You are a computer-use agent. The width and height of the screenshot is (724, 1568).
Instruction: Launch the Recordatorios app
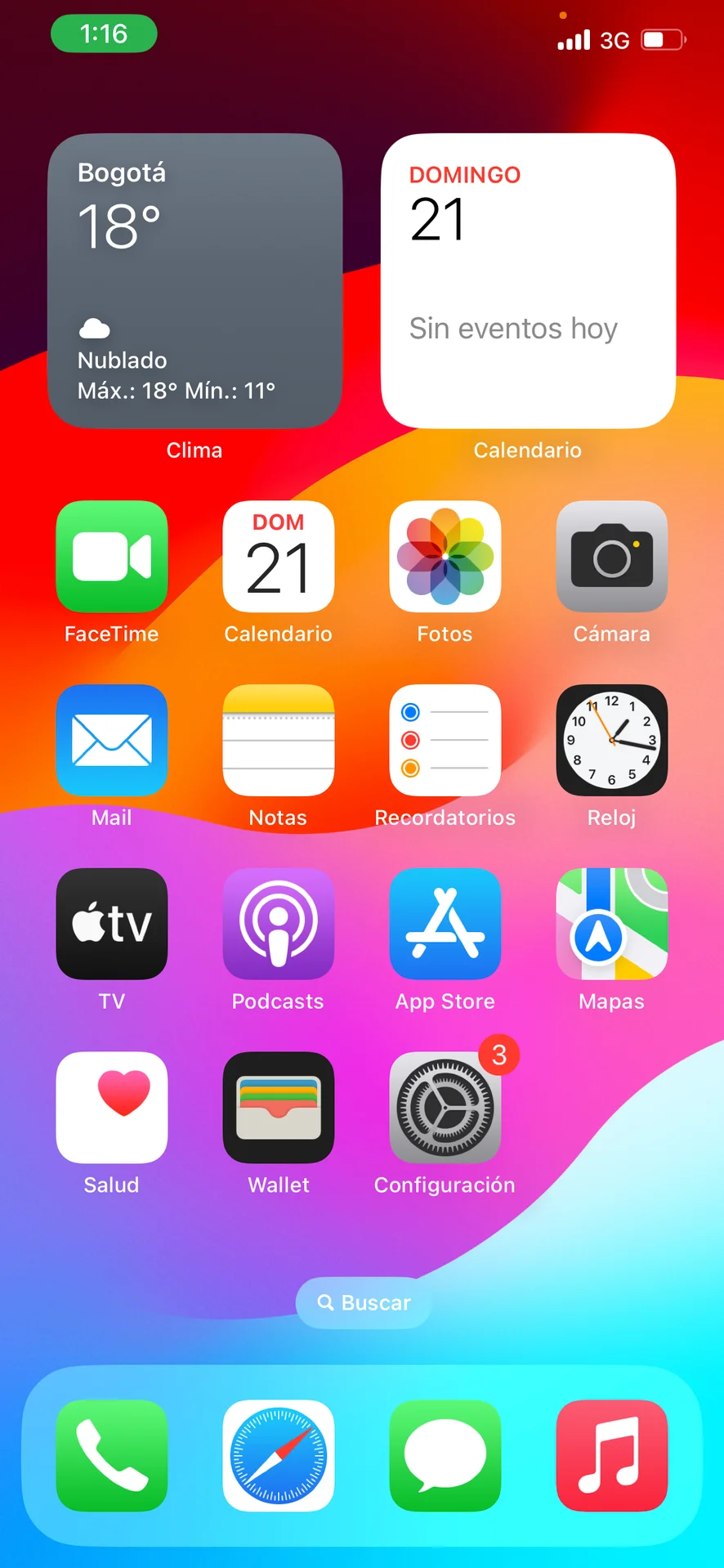[445, 740]
